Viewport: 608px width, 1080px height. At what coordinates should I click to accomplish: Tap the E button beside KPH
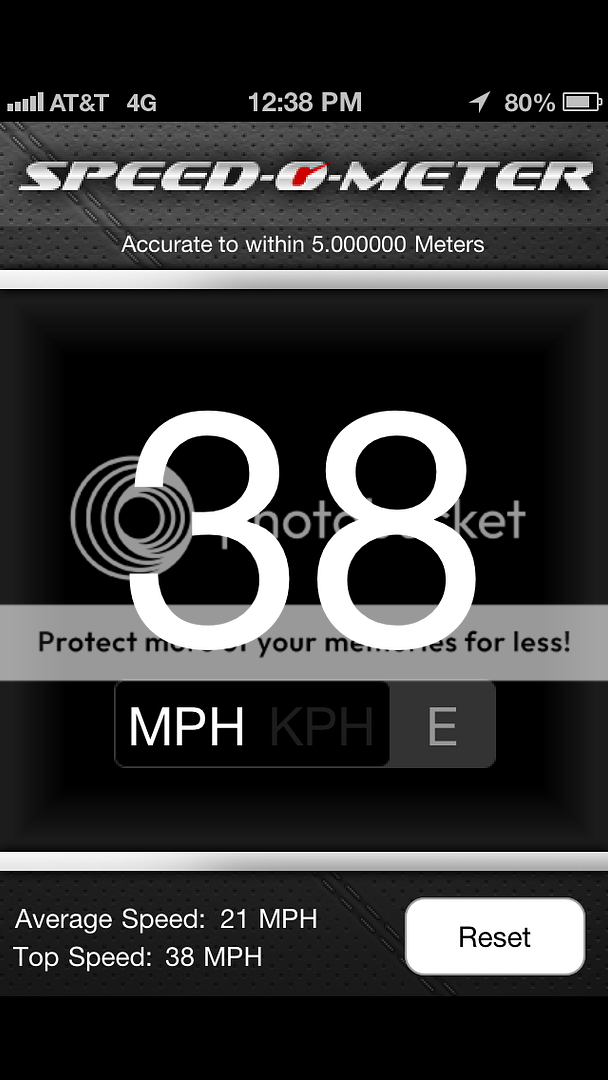click(442, 726)
